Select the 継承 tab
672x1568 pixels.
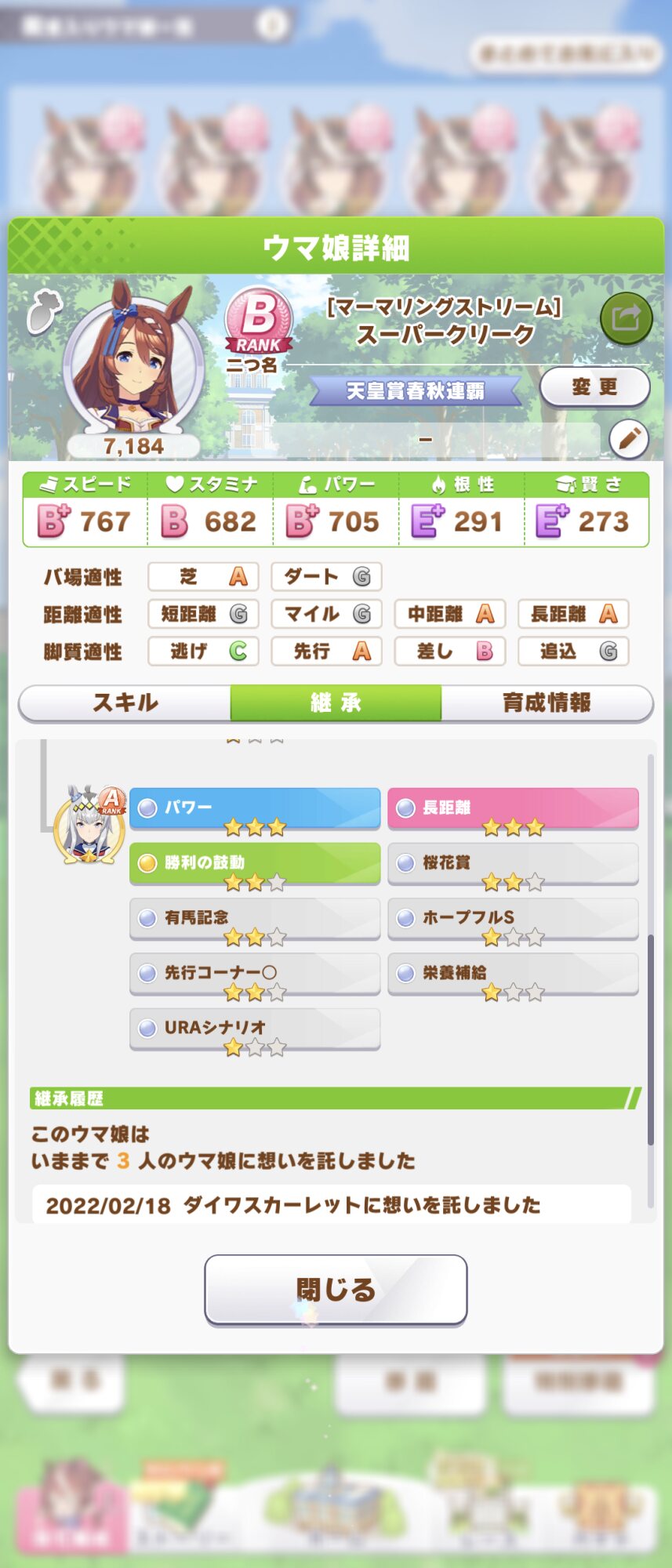tap(336, 702)
